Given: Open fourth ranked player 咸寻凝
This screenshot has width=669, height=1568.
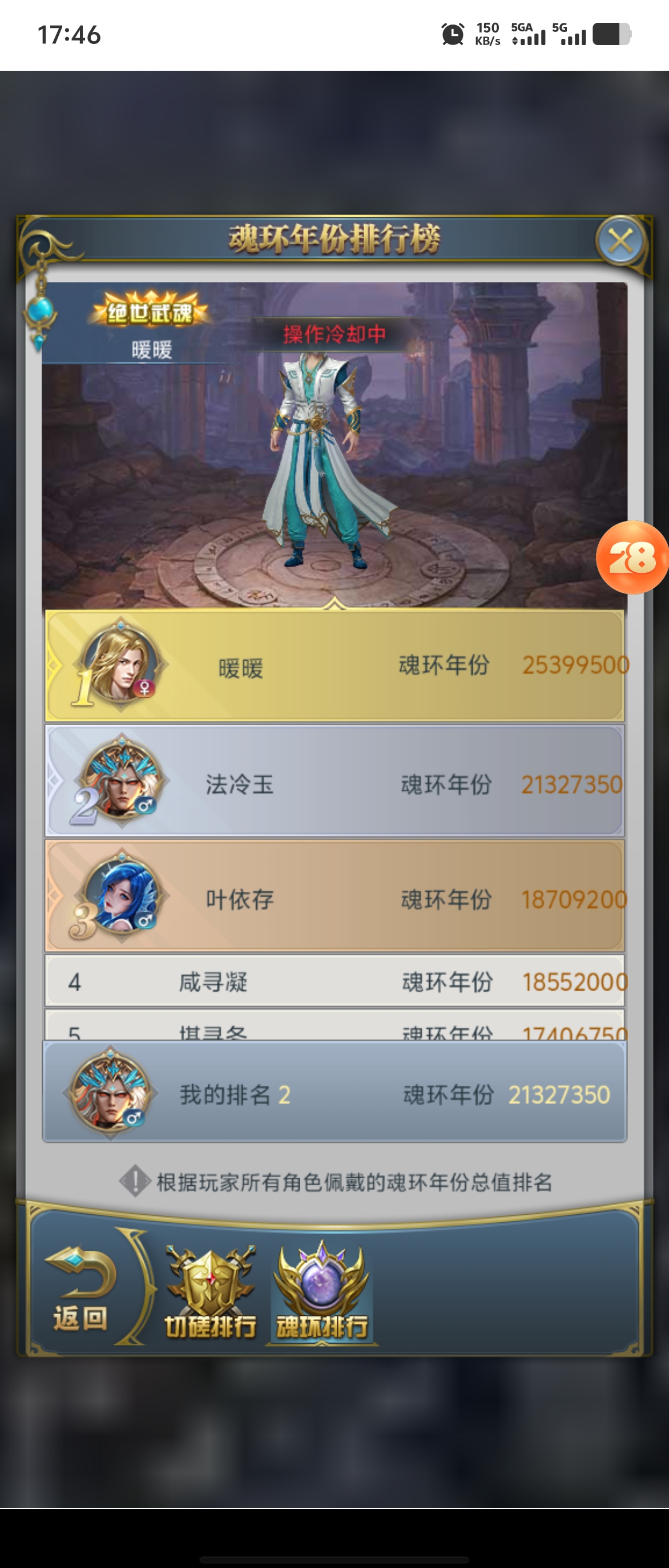Looking at the screenshot, I should coord(334,981).
